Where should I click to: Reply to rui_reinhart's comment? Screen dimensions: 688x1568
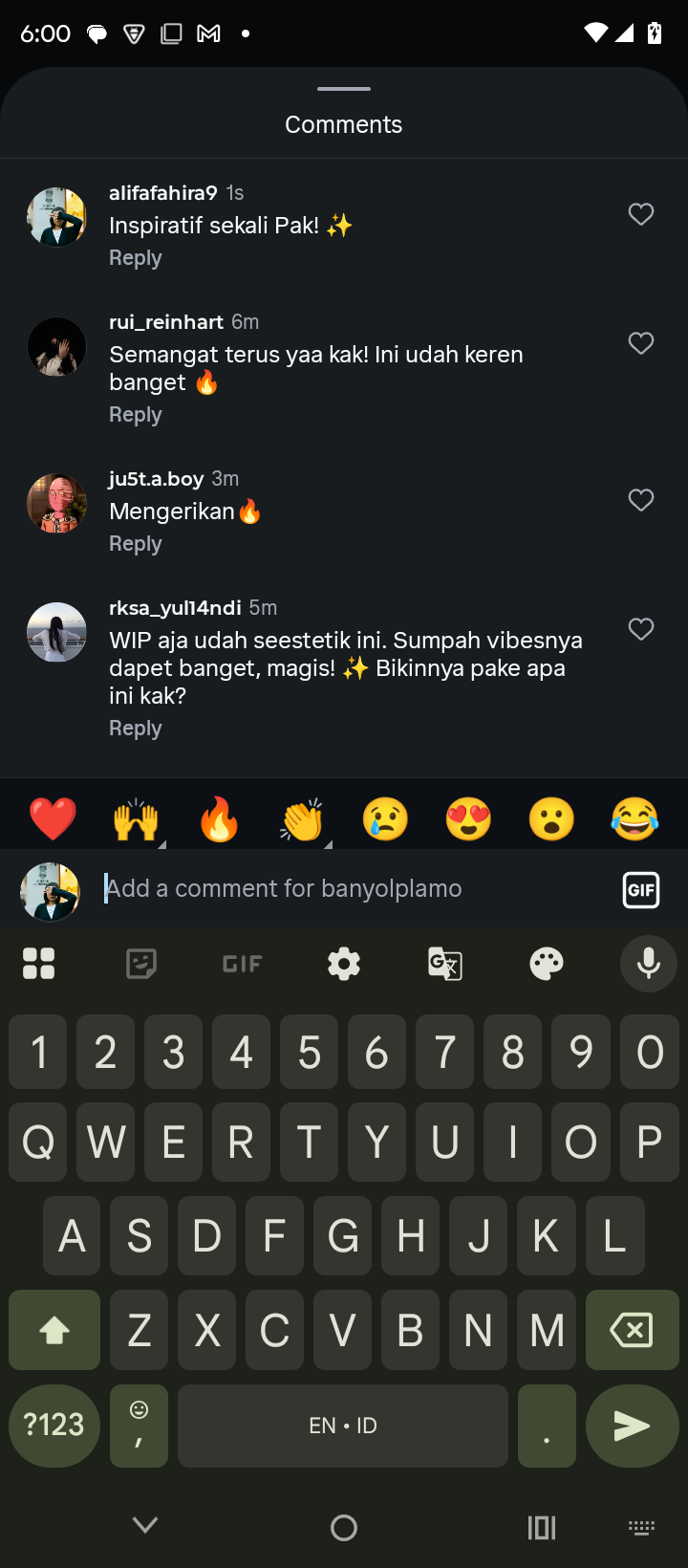[135, 415]
